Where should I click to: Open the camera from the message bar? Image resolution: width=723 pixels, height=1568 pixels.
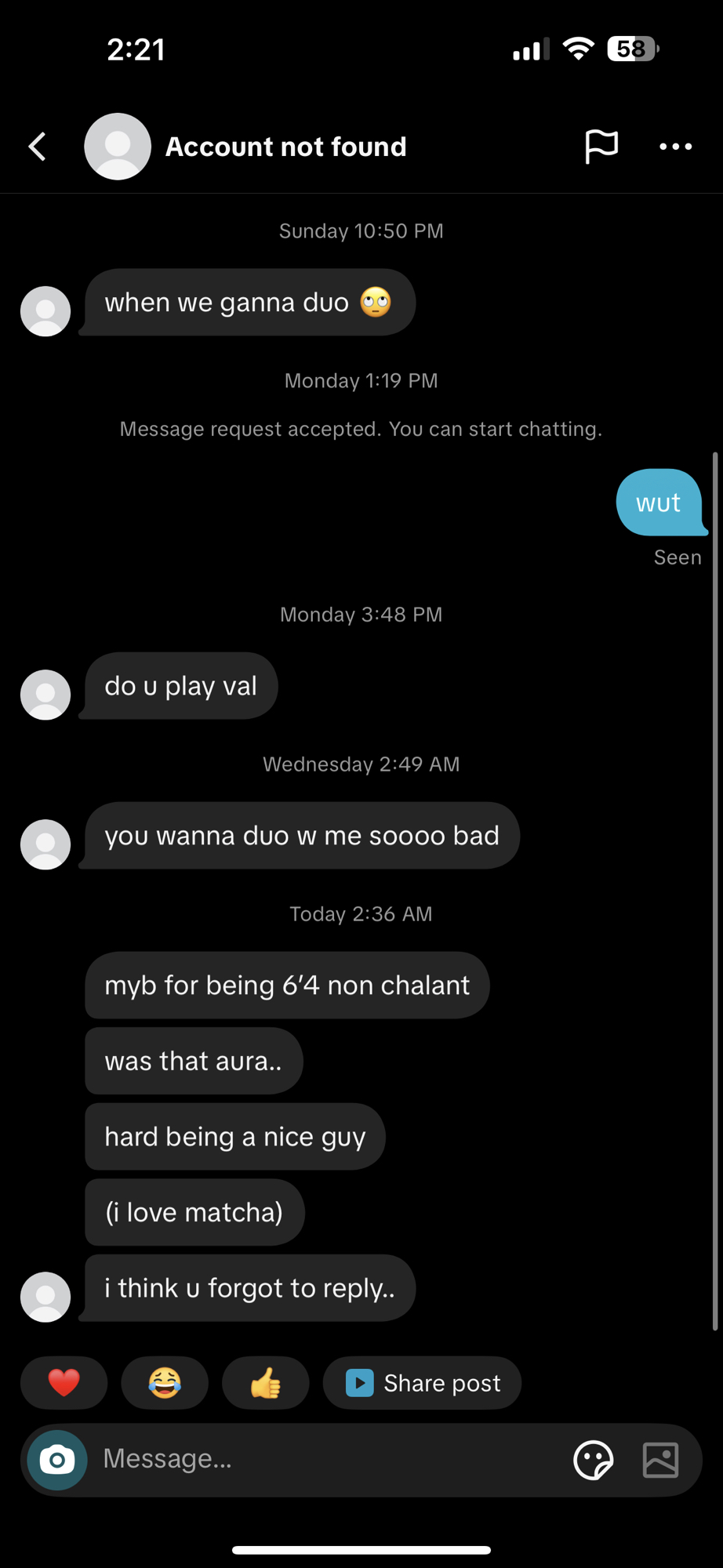[57, 1460]
